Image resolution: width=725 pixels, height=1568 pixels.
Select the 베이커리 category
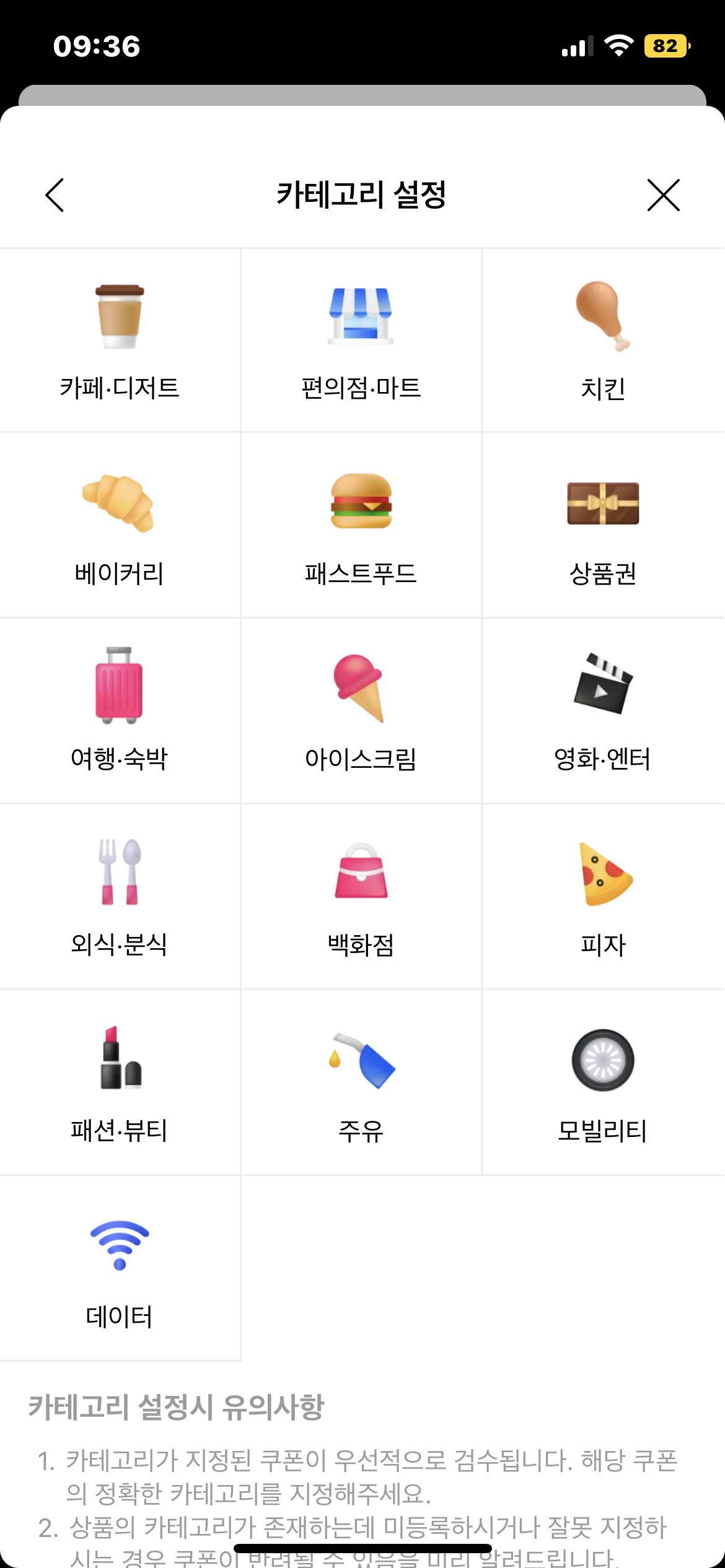point(120,525)
